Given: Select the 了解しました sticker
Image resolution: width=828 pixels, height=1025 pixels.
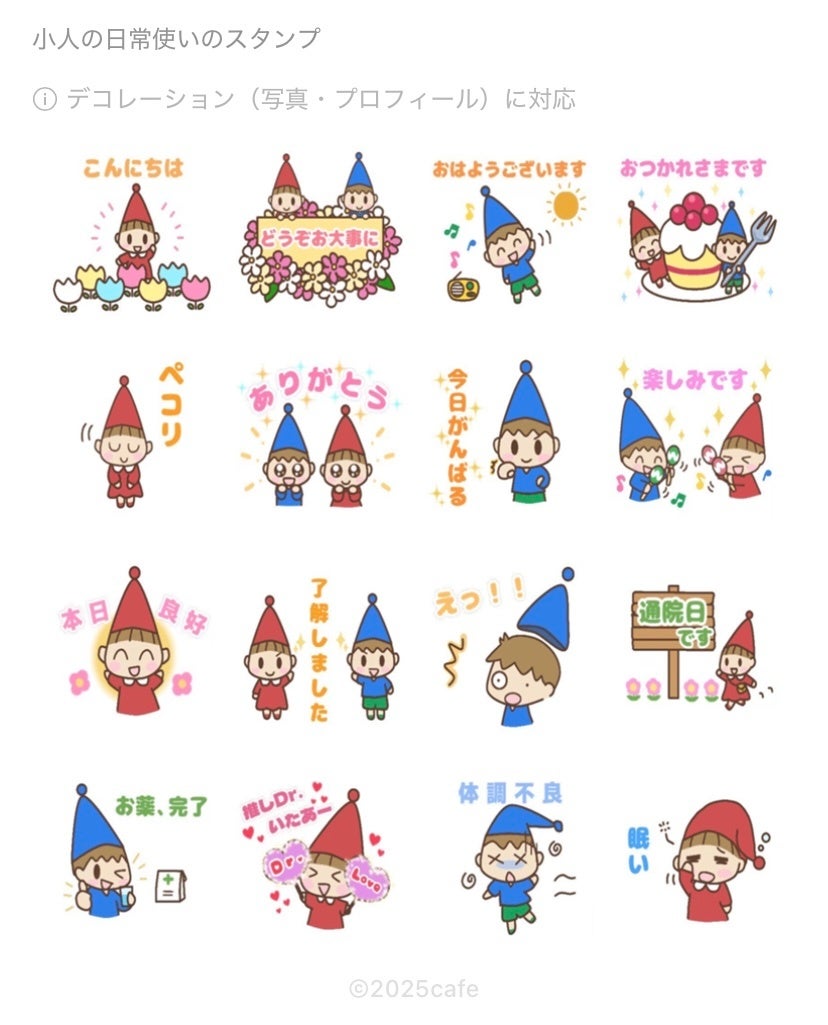Looking at the screenshot, I should pyautogui.click(x=320, y=650).
